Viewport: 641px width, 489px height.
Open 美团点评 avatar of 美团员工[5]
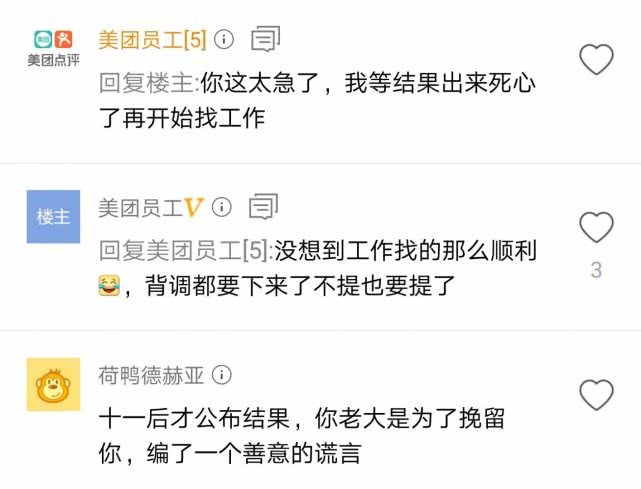52,47
